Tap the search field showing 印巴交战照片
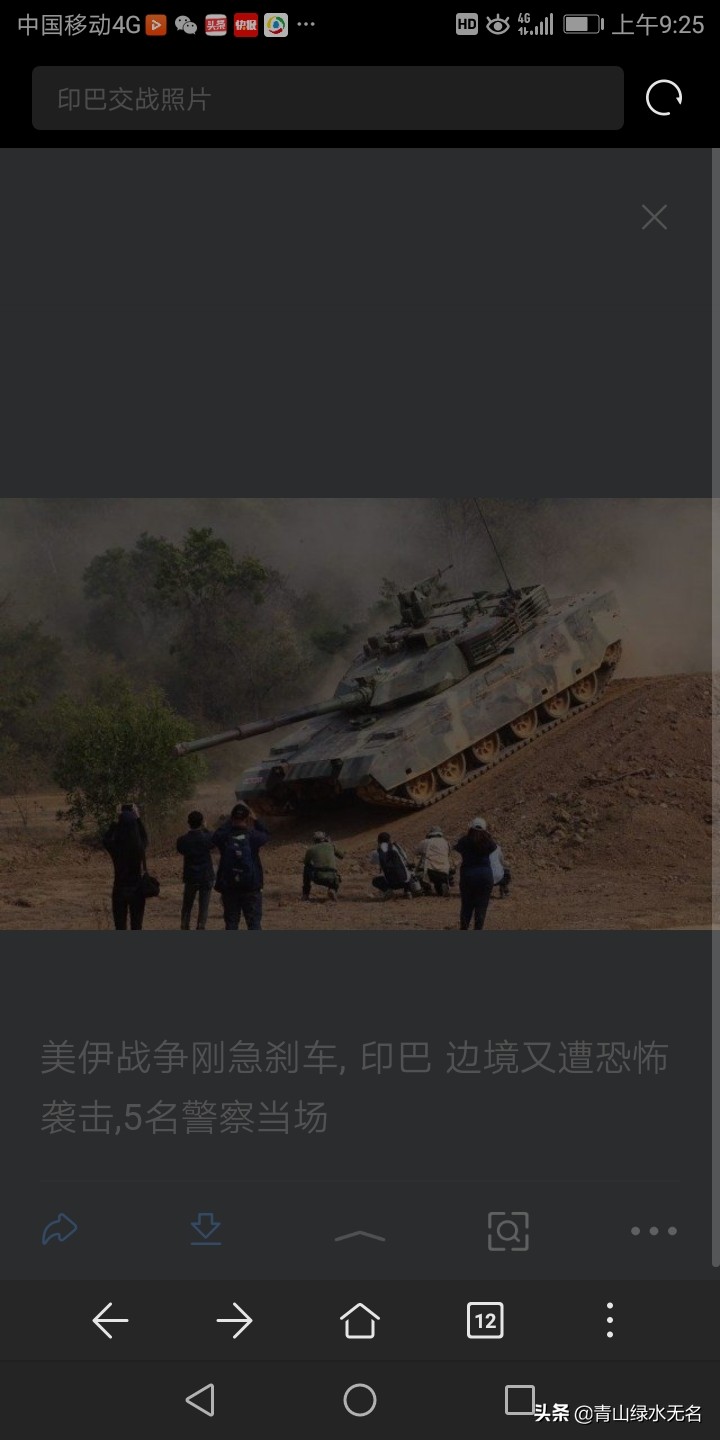This screenshot has width=720, height=1440. 328,98
